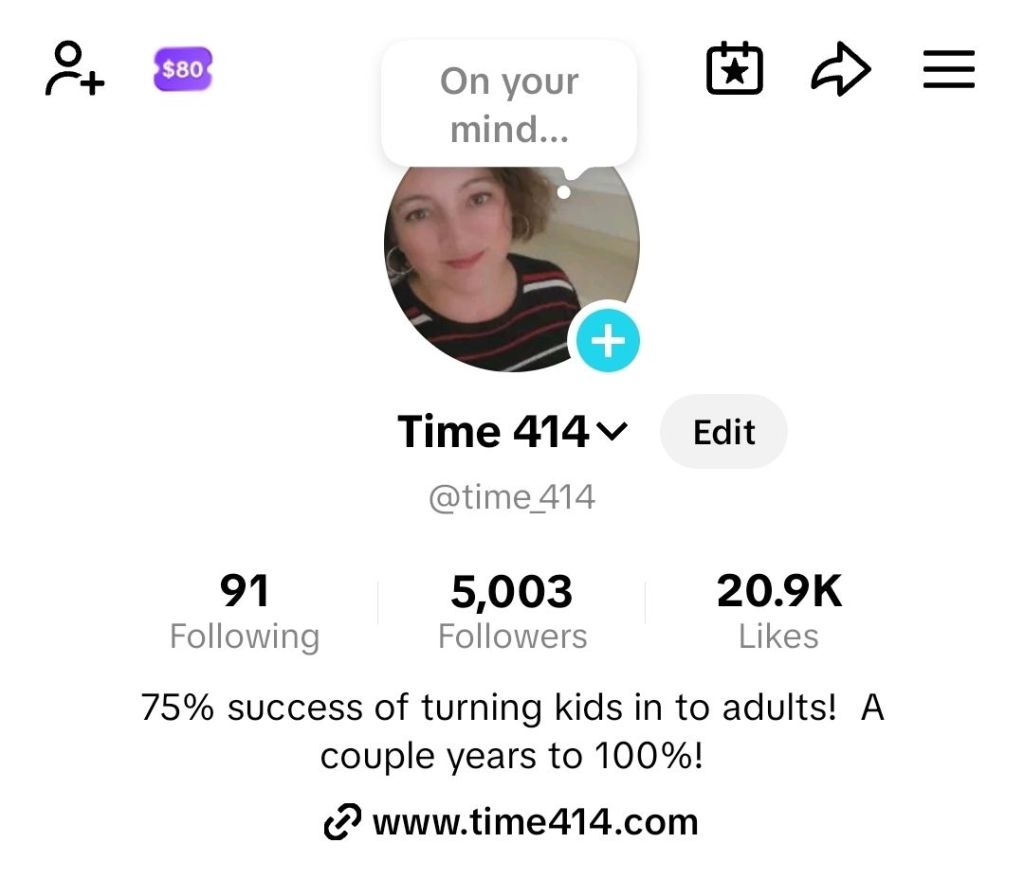Open the $80 rewards badge
The image size is (1024, 879).
[183, 70]
